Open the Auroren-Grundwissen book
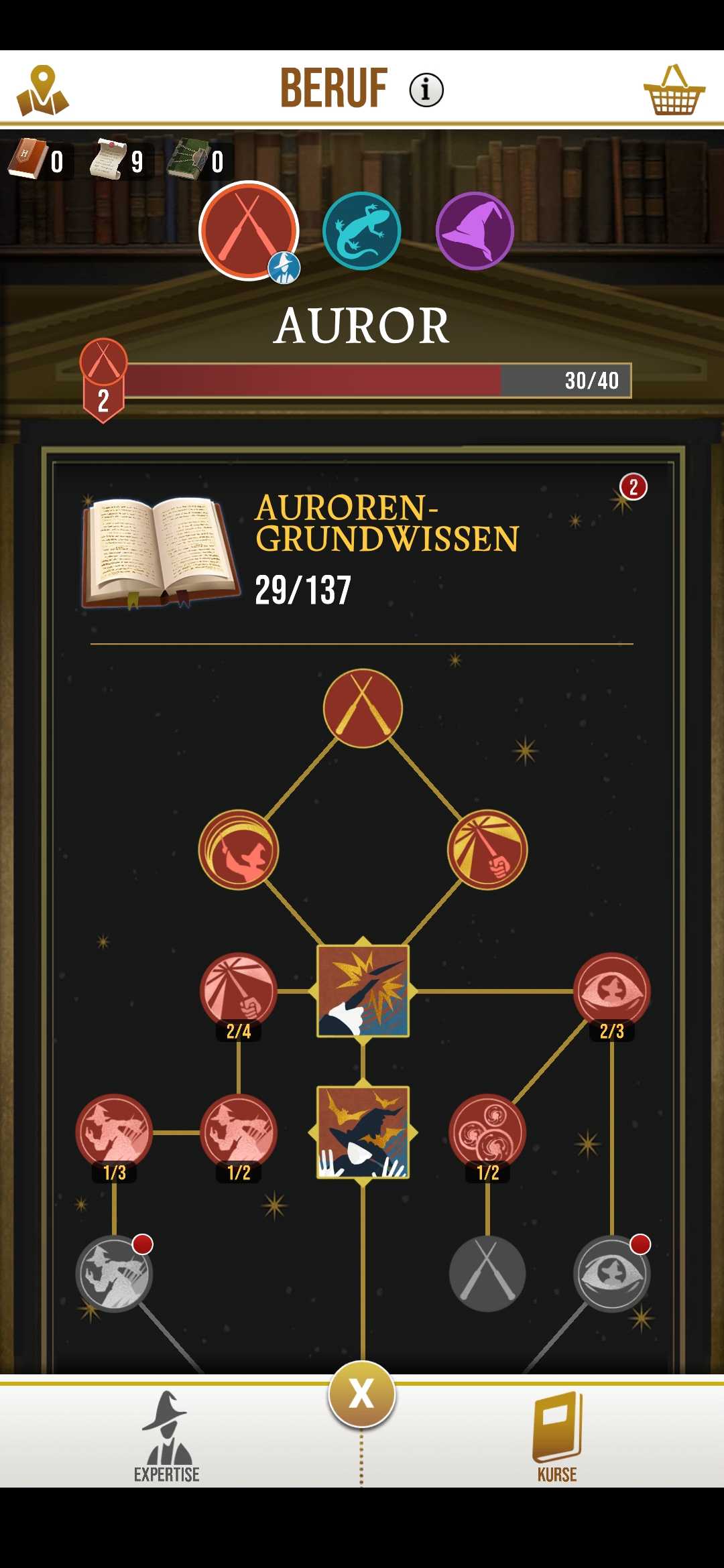This screenshot has width=724, height=1568. click(161, 553)
